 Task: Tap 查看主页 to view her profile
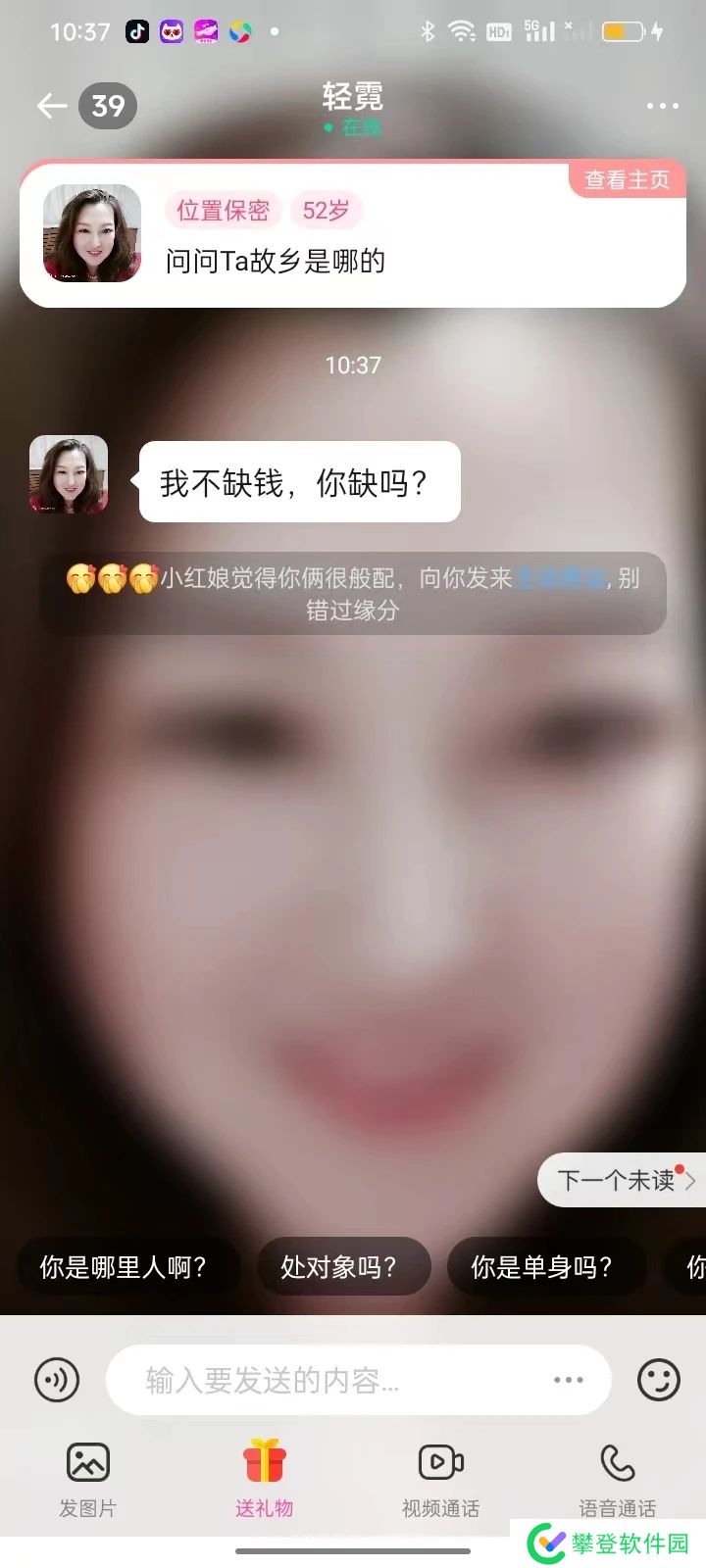pos(627,180)
